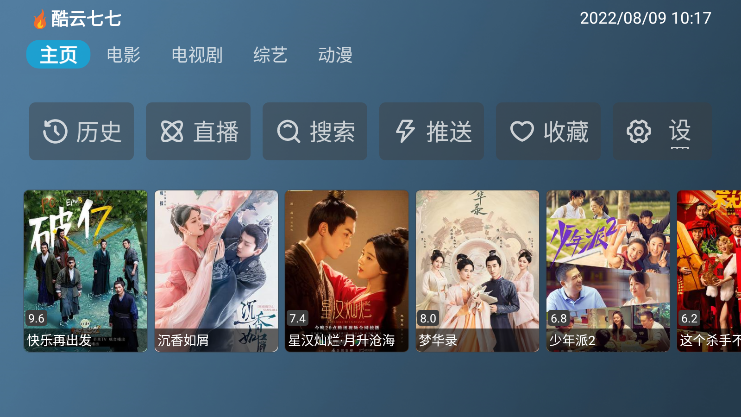Choose the series 少年派2

608,270
